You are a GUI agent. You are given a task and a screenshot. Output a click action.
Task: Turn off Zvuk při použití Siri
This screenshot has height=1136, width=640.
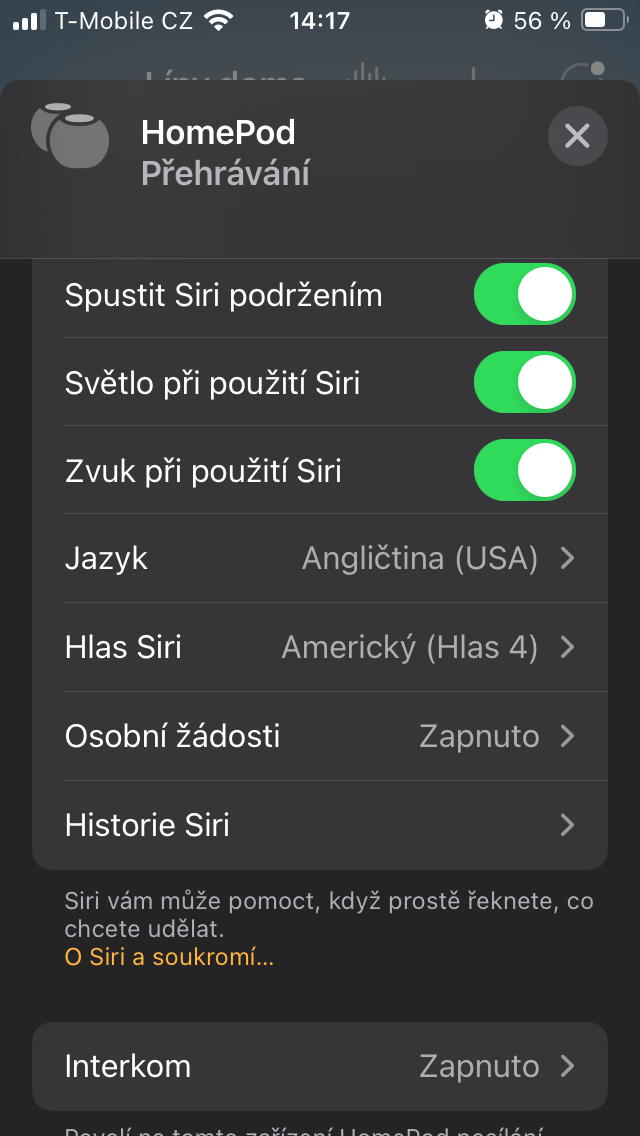click(524, 470)
